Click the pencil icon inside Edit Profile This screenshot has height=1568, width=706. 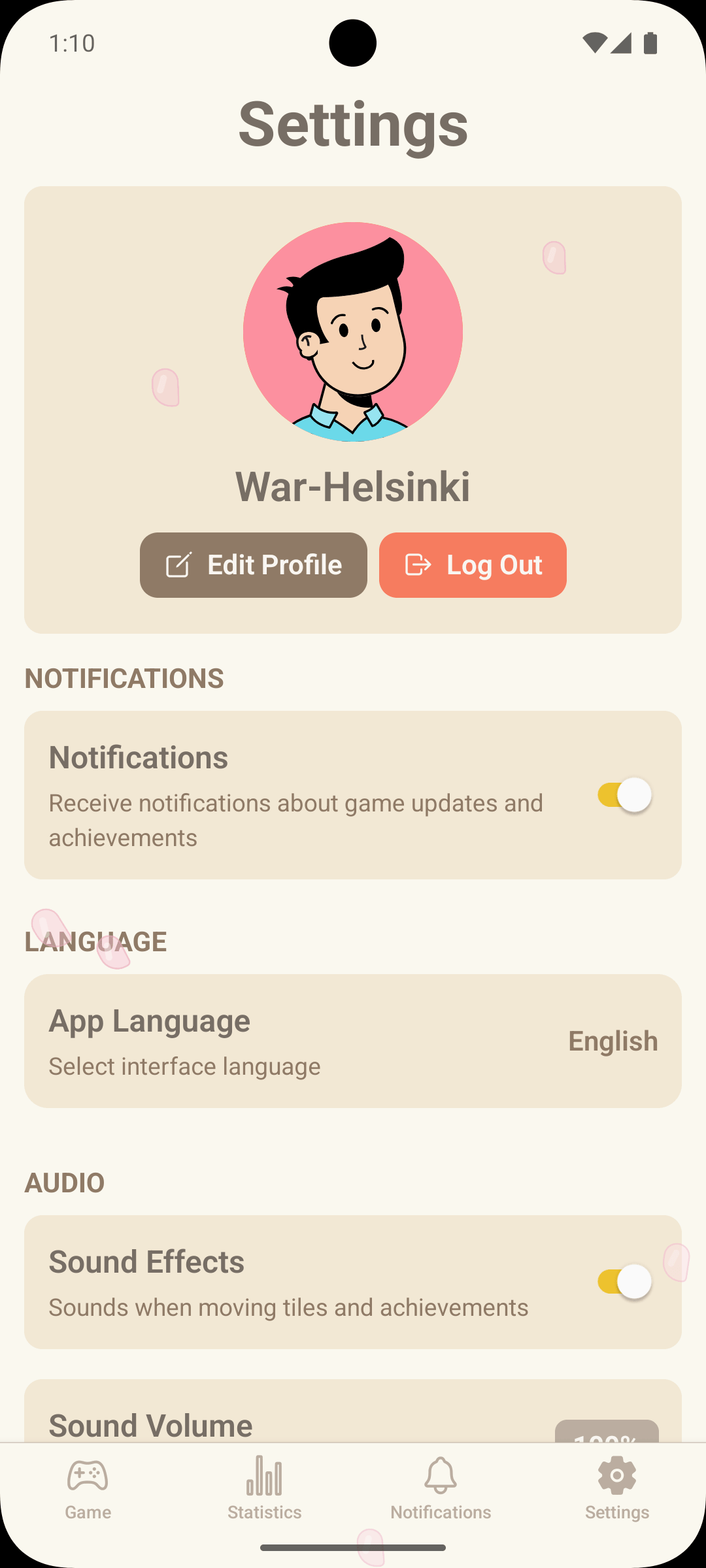(x=178, y=564)
